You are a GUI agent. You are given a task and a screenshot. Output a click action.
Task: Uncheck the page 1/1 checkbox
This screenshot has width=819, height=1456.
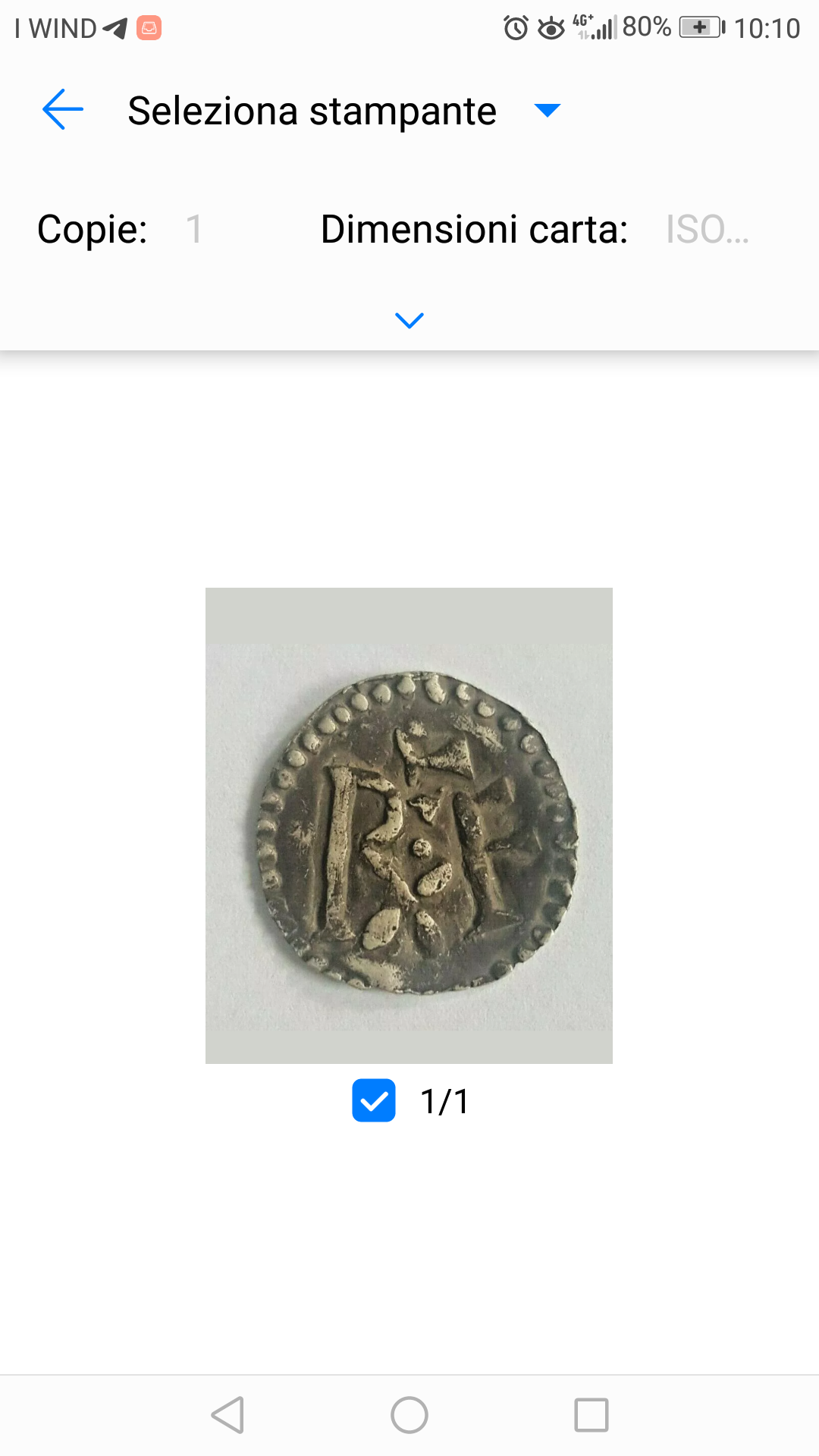[x=374, y=1100]
